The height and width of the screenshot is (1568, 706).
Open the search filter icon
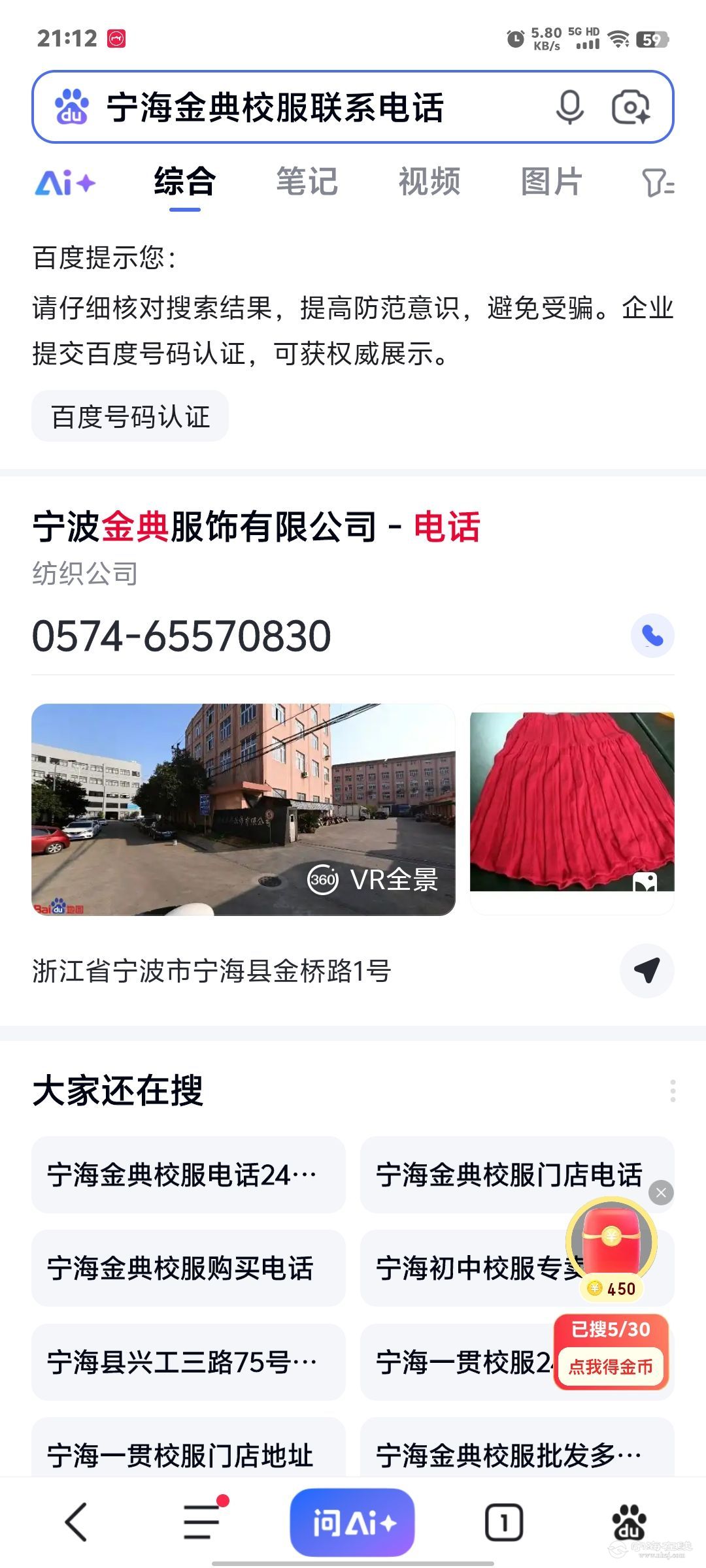657,183
